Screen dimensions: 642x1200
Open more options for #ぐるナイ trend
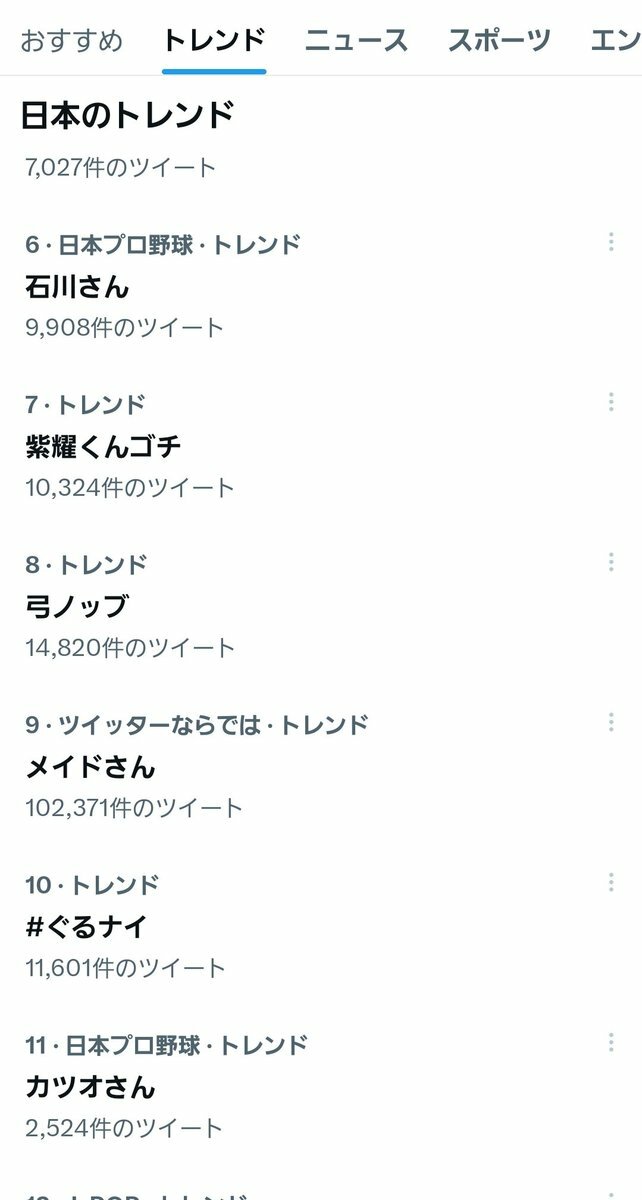click(x=611, y=882)
